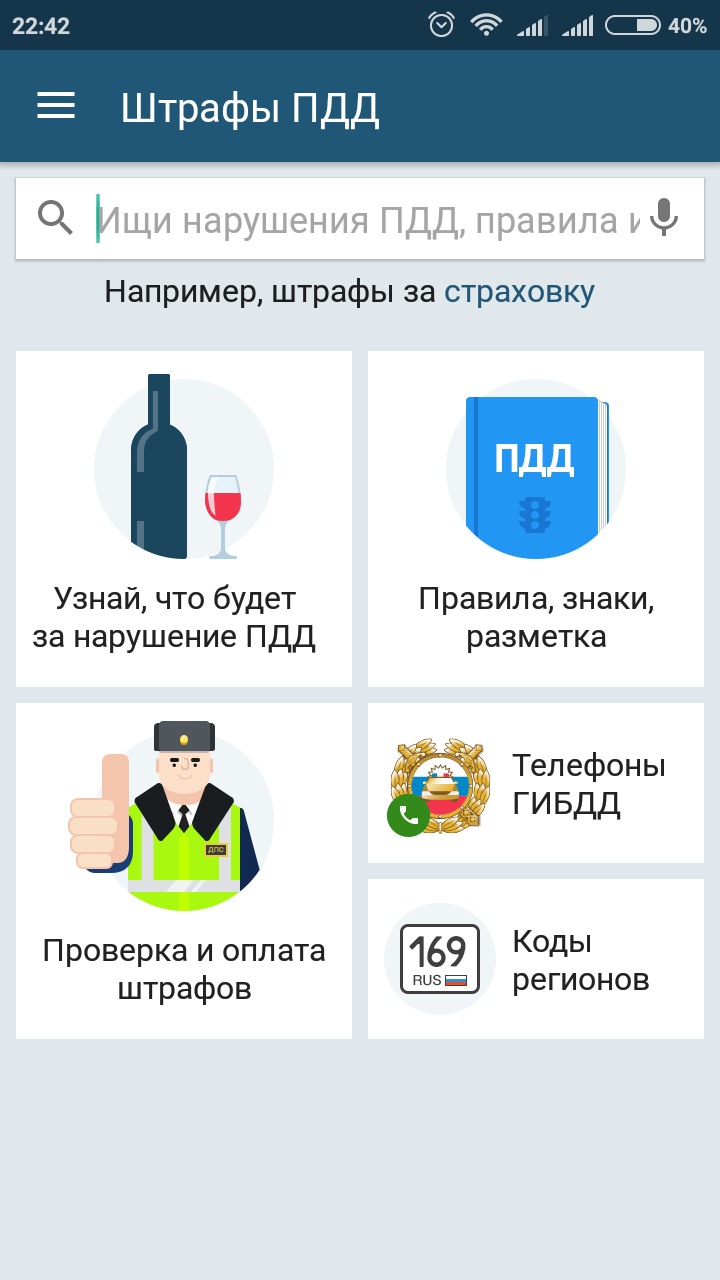Follow the страховку example link
The image size is (720, 1280).
pos(519,292)
